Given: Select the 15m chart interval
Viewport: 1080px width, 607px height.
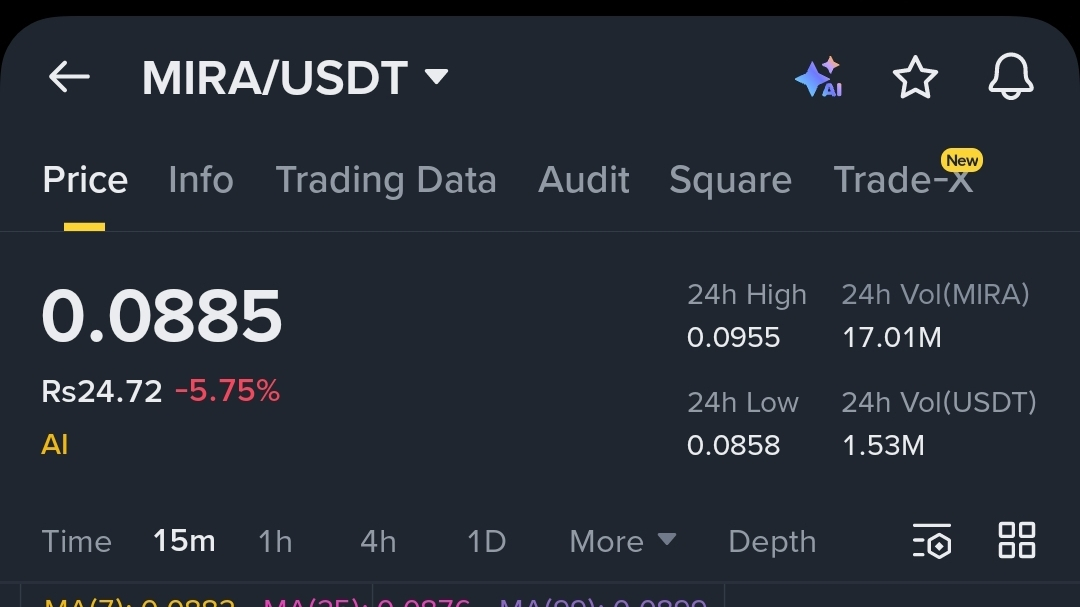Looking at the screenshot, I should click(184, 542).
